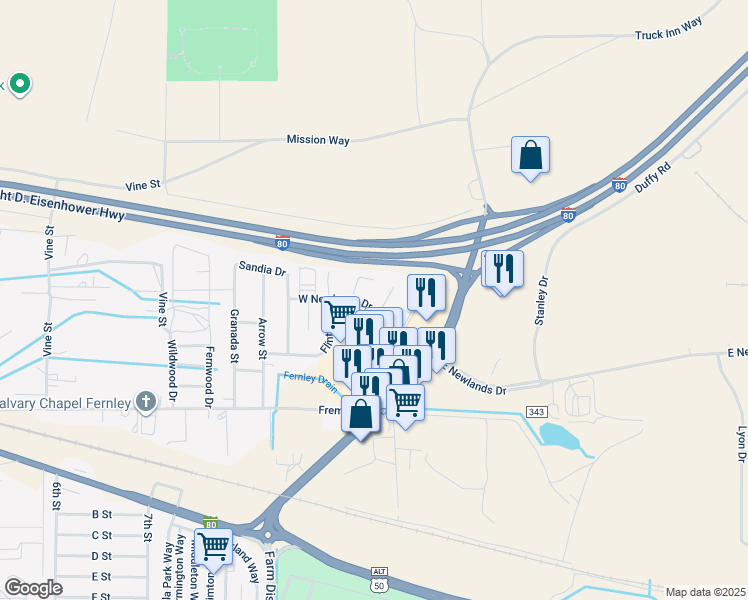748x600 pixels.
Task: Select the Calvary Chapel Fernley church marker
Action: [147, 403]
